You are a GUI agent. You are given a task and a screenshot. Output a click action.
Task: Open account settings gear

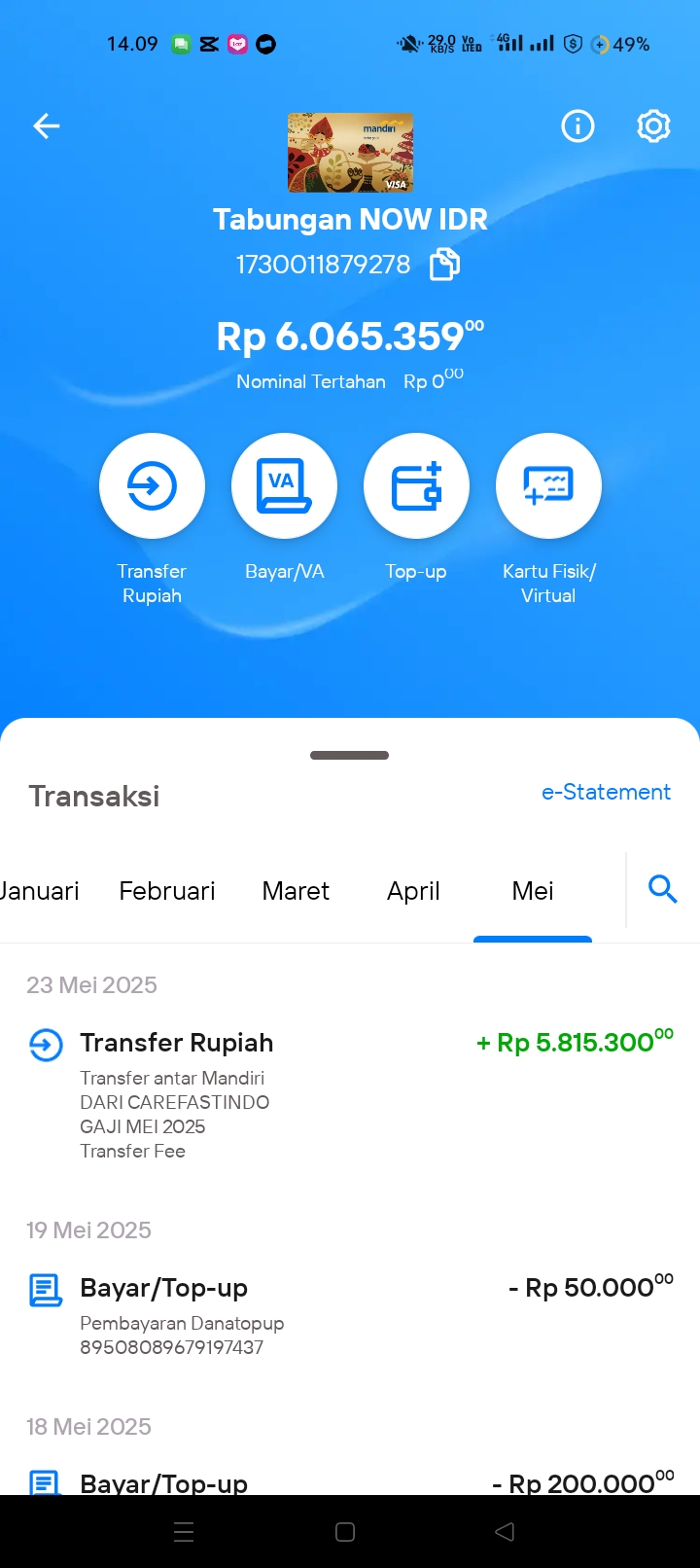[x=653, y=125]
